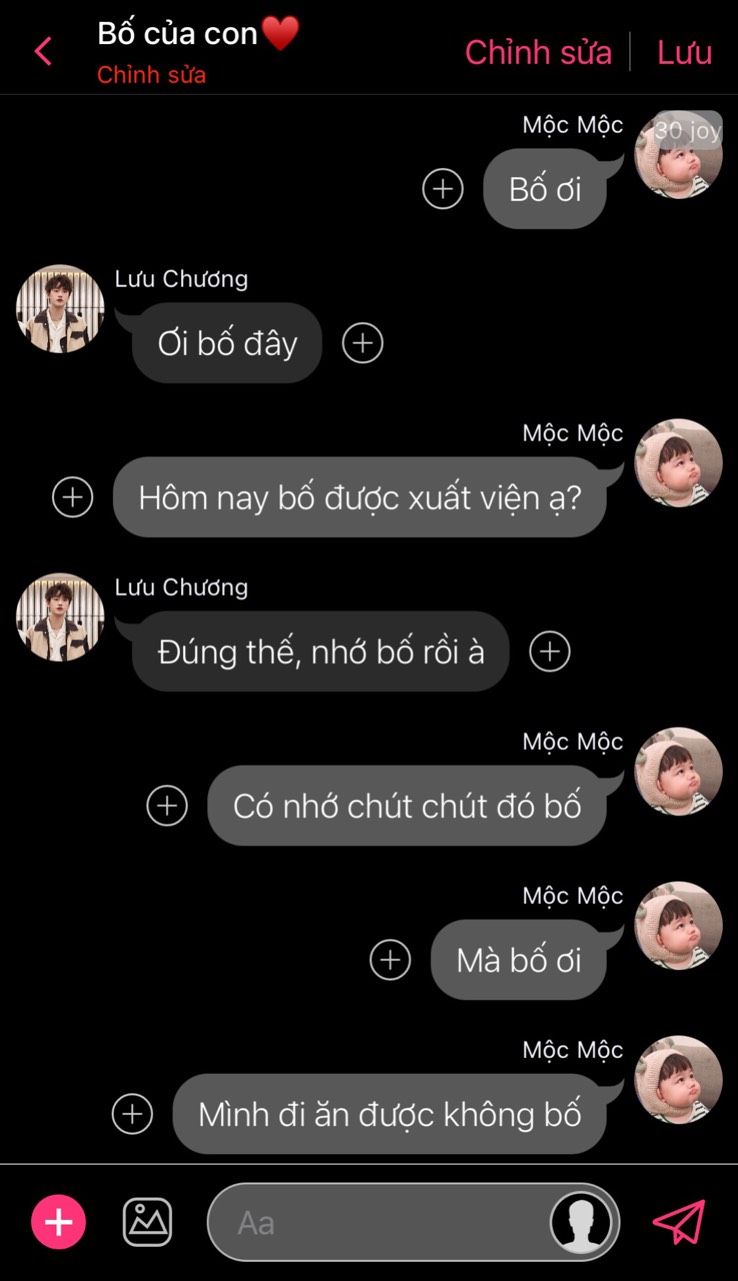Viewport: 738px width, 1281px height.
Task: Tap Mộc Mộc's avatar beside "Mà bố ơi"
Action: tap(678, 925)
